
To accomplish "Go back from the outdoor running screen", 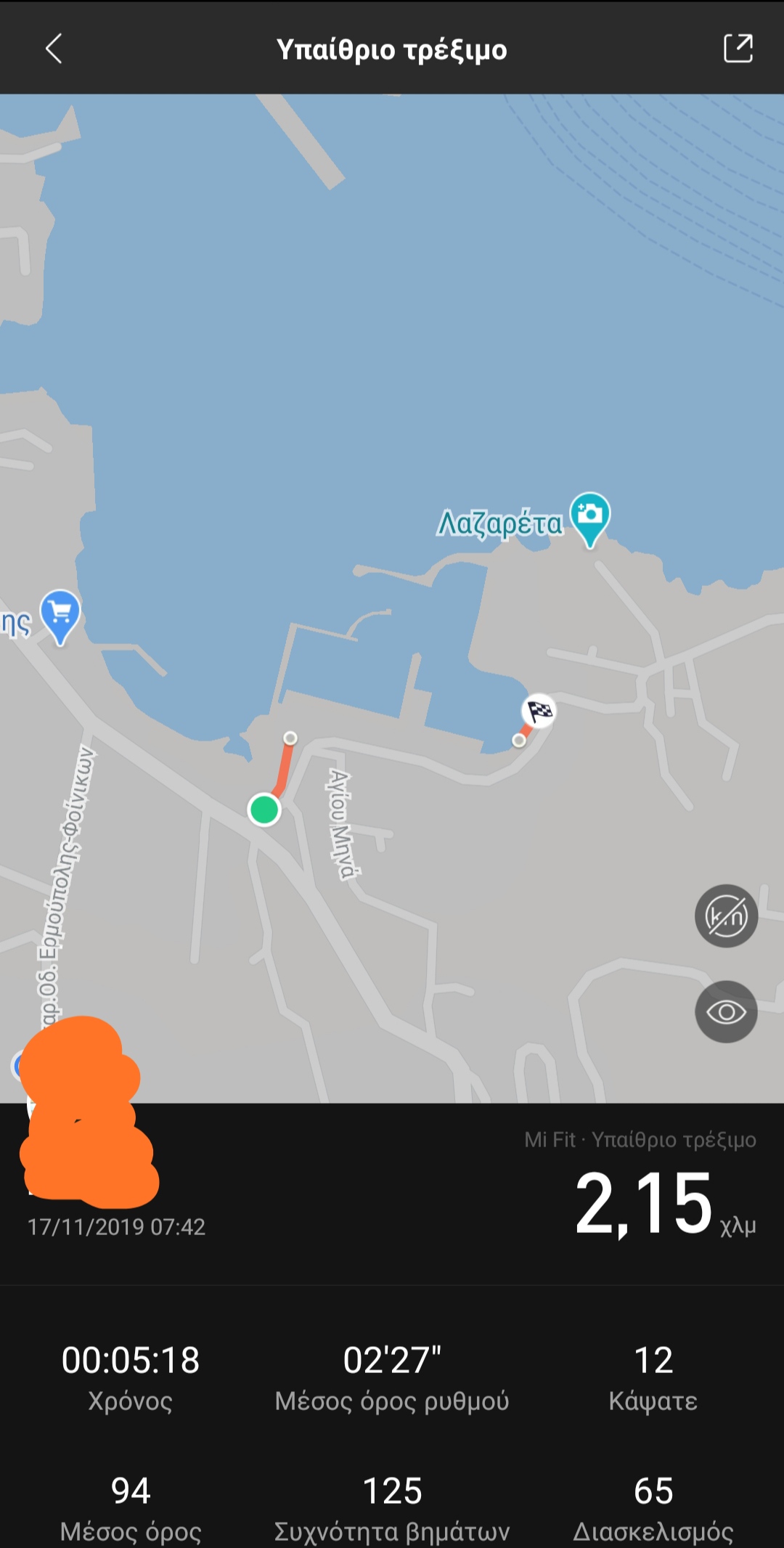I will (x=54, y=49).
